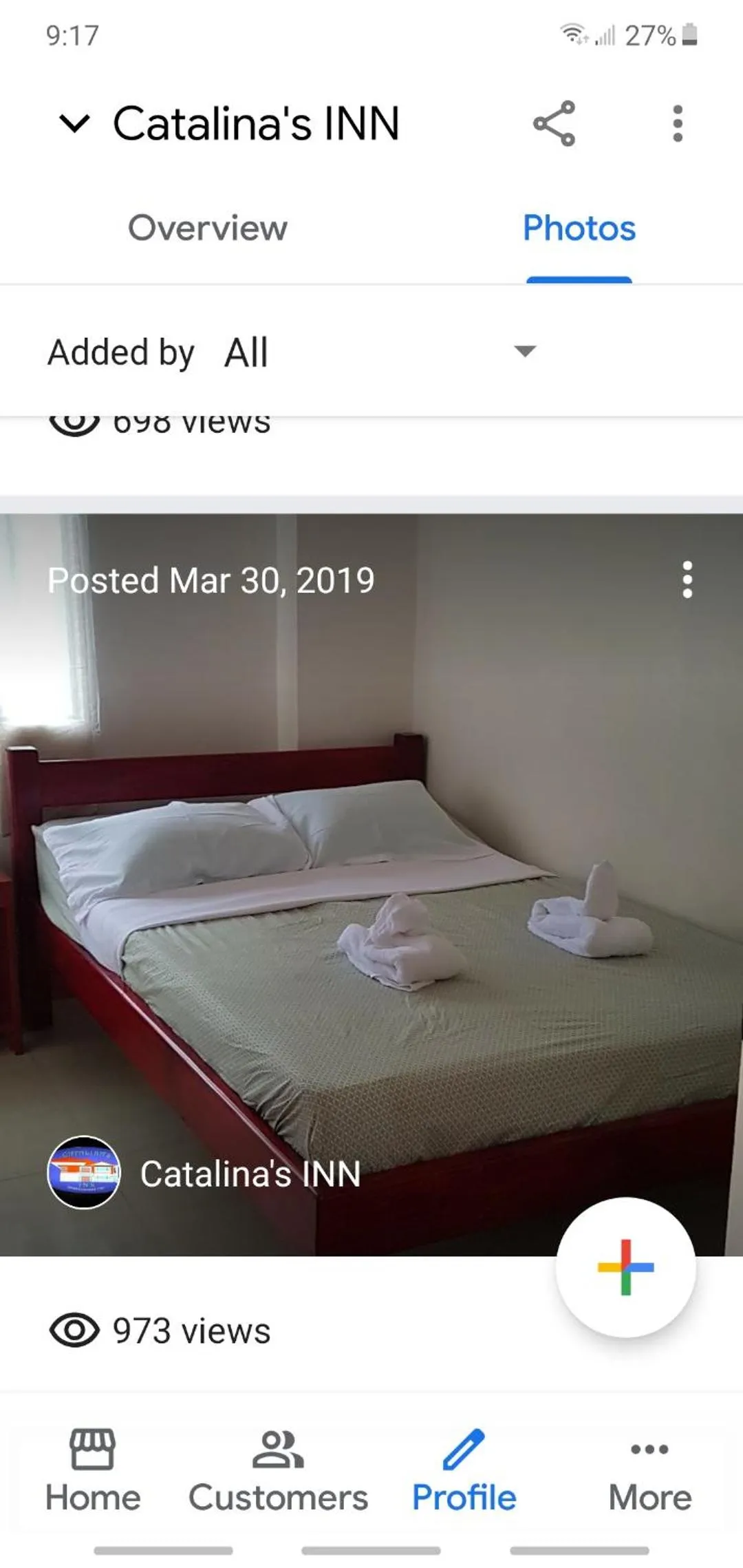The image size is (743, 1568).
Task: Switch to the Overview tab
Action: coord(208,229)
